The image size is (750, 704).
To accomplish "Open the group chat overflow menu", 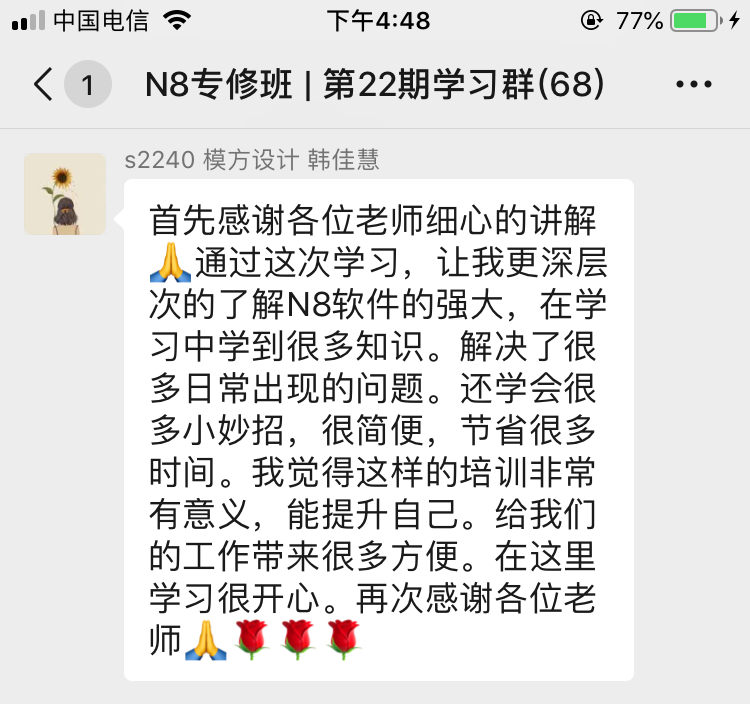I will pyautogui.click(x=694, y=85).
